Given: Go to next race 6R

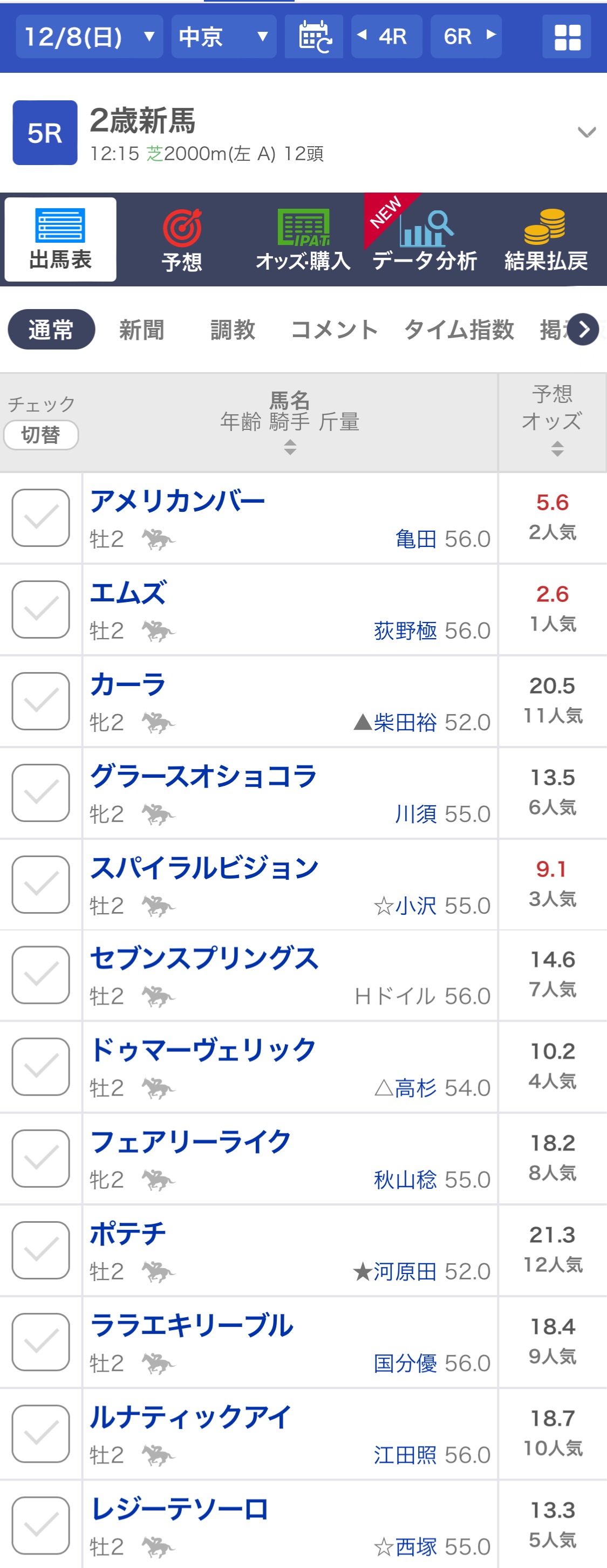Looking at the screenshot, I should (x=466, y=37).
